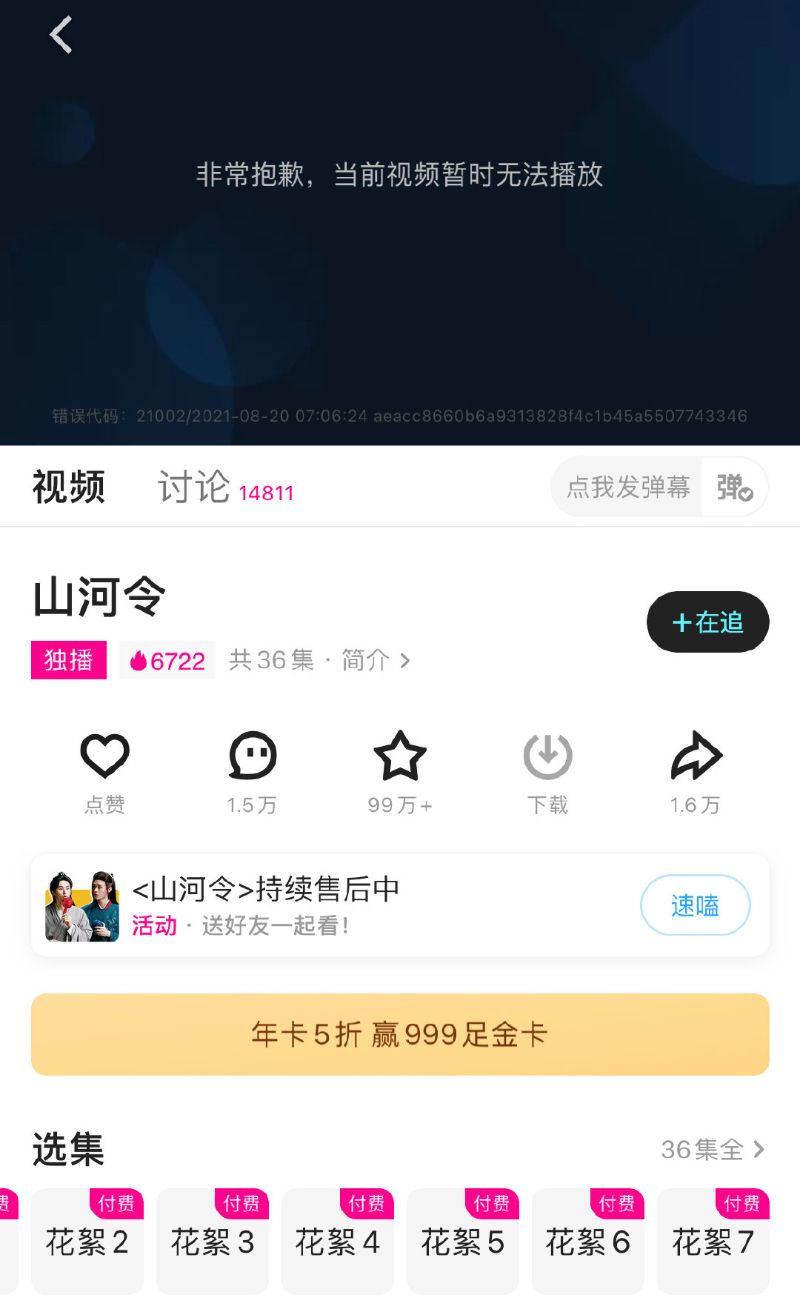Select episode 花絮 2
This screenshot has height=1309, width=800.
[x=87, y=1242]
